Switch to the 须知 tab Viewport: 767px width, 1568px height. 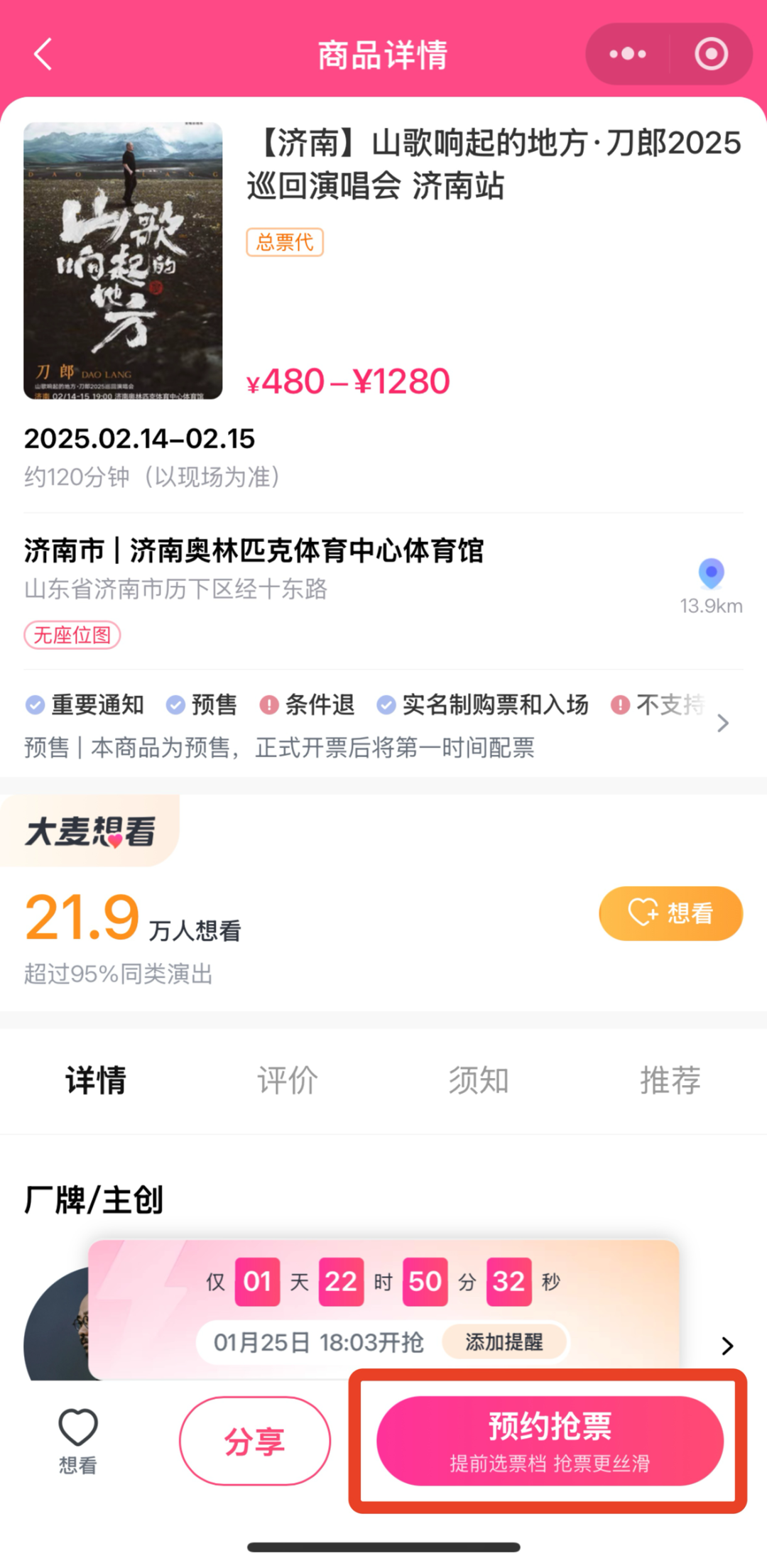coord(479,1080)
